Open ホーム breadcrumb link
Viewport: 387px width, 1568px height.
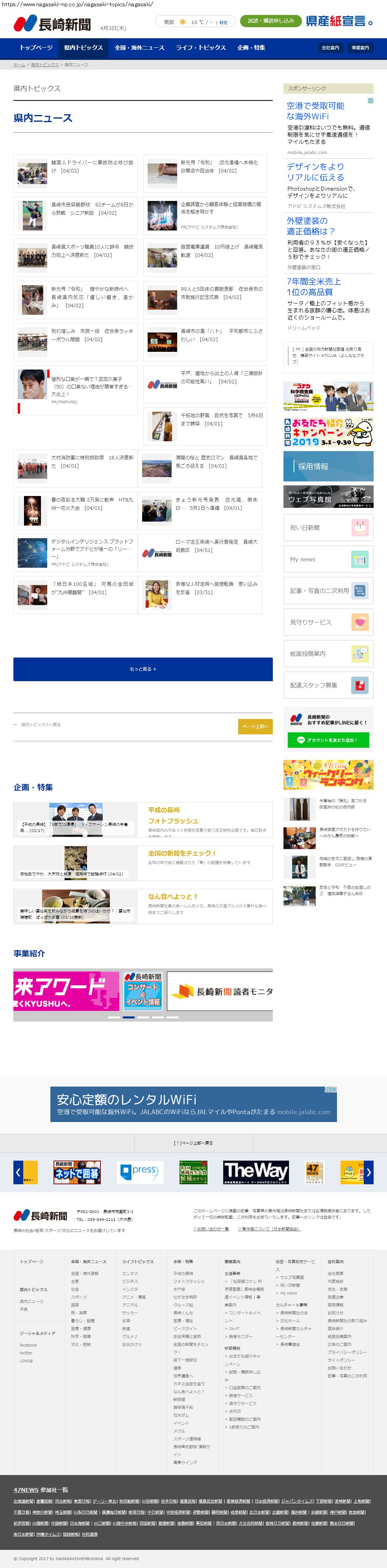pyautogui.click(x=19, y=65)
